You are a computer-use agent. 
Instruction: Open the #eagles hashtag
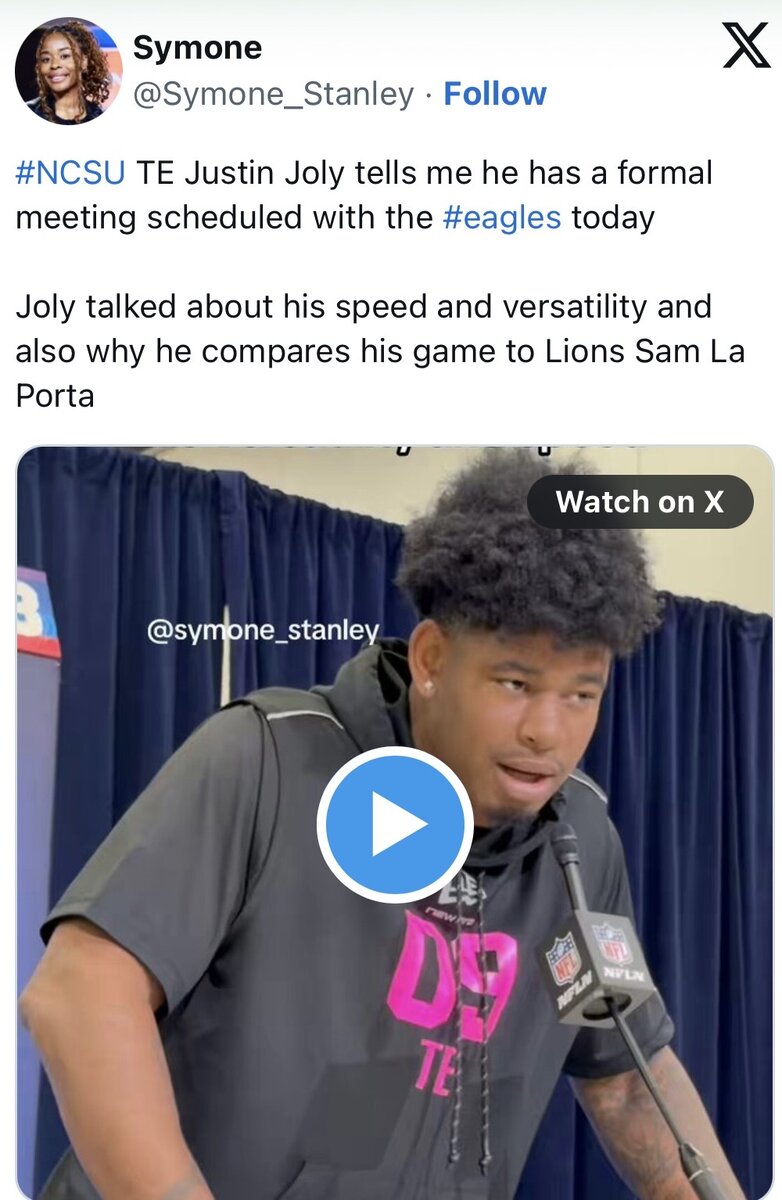[x=502, y=218]
